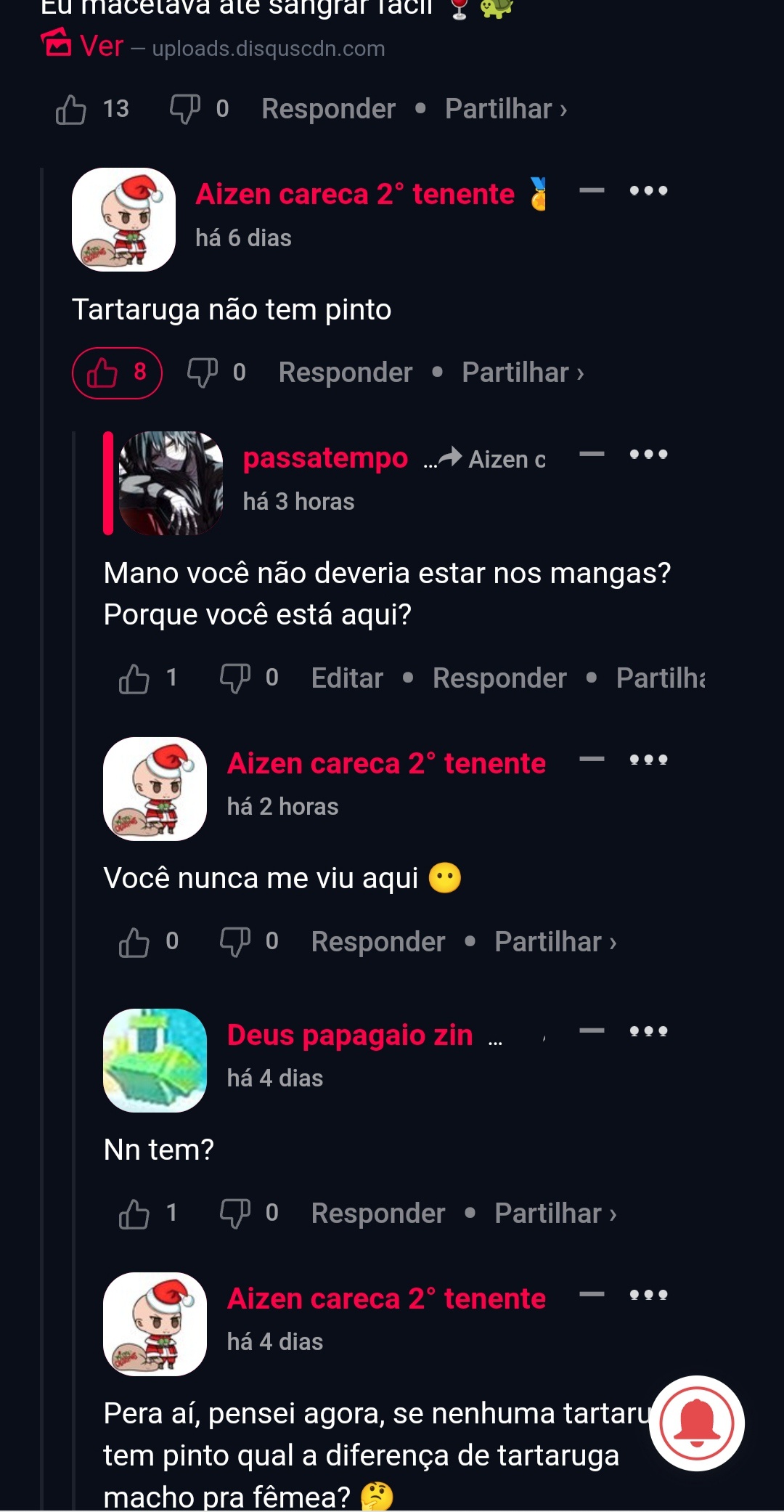Upvote the 'Você nunca me viu aqui' comment
Screen dimensions: 784x1512
(134, 943)
